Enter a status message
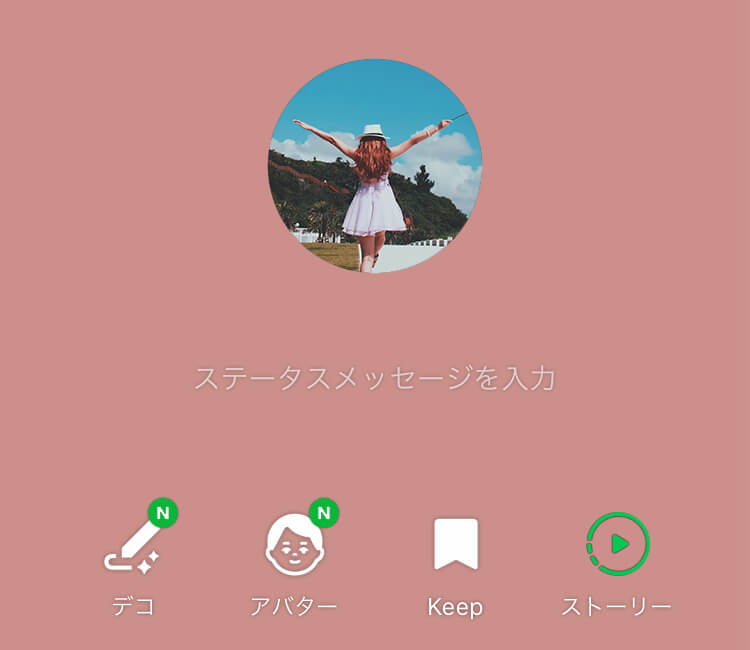750x650 pixels. click(x=375, y=379)
